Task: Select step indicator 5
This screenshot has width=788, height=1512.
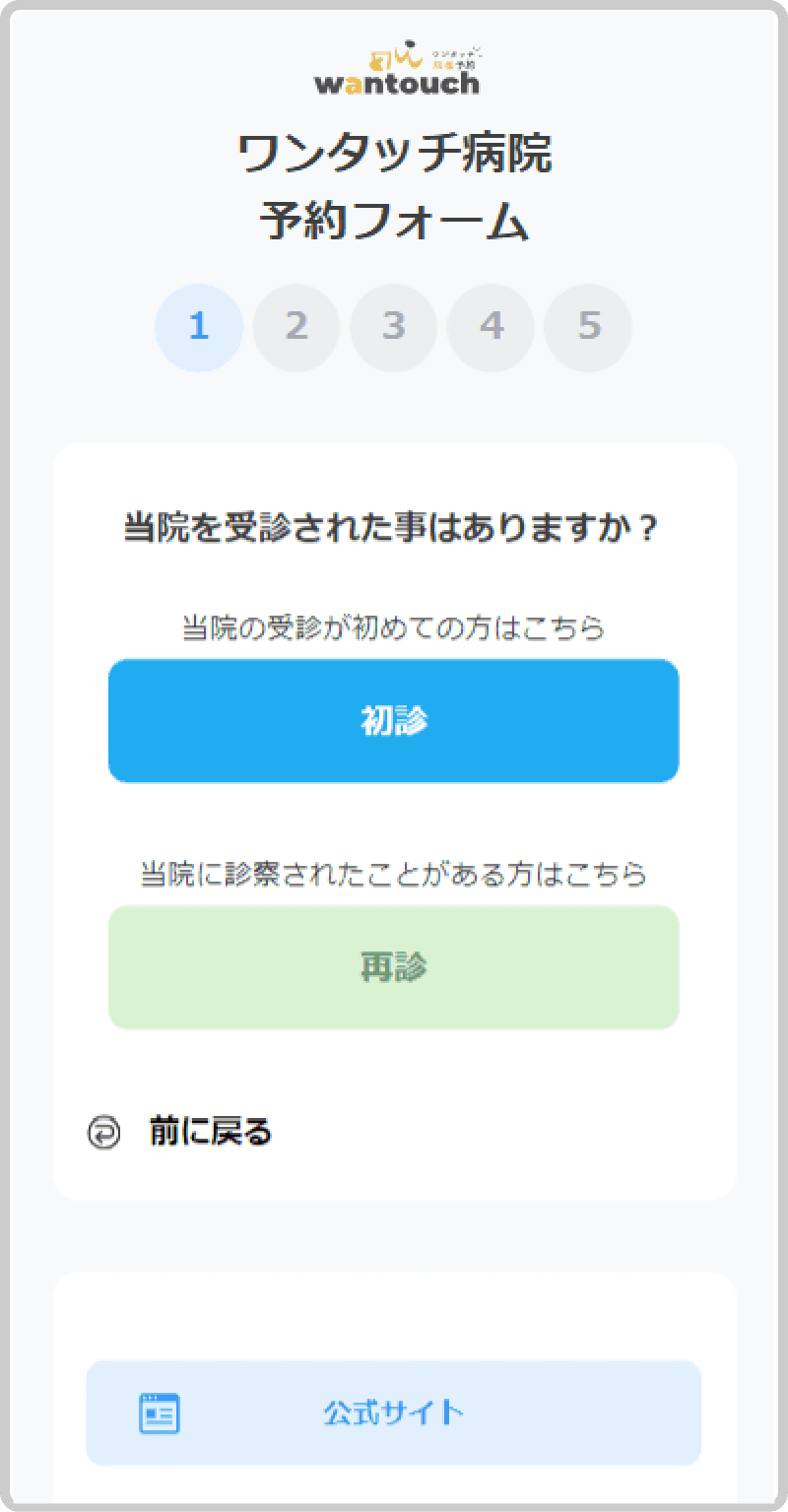Action: click(587, 328)
